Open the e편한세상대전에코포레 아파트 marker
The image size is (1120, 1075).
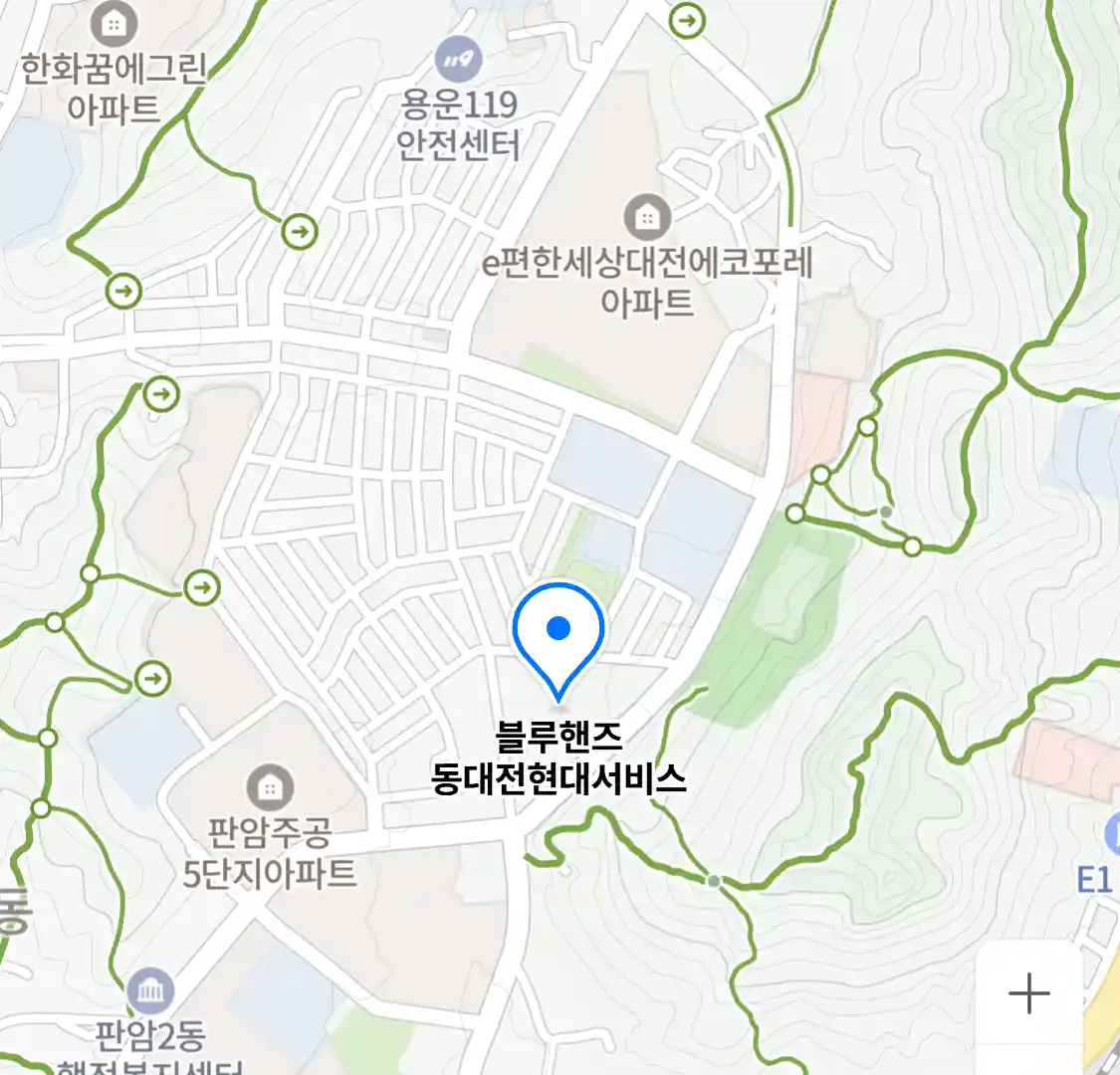coord(647,217)
